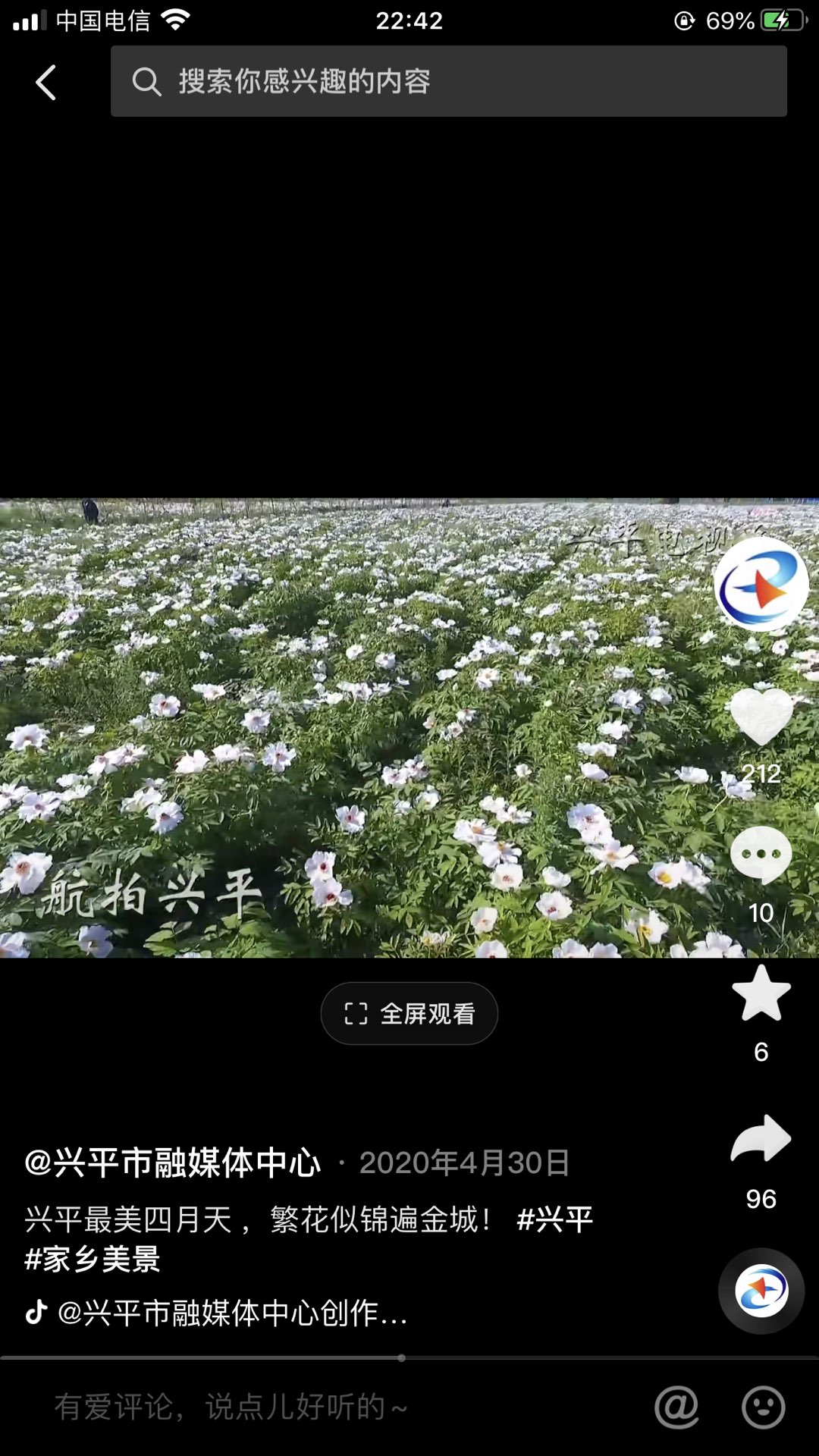The image size is (819, 1456).
Task: Add the video to favorites star
Action: 761,993
